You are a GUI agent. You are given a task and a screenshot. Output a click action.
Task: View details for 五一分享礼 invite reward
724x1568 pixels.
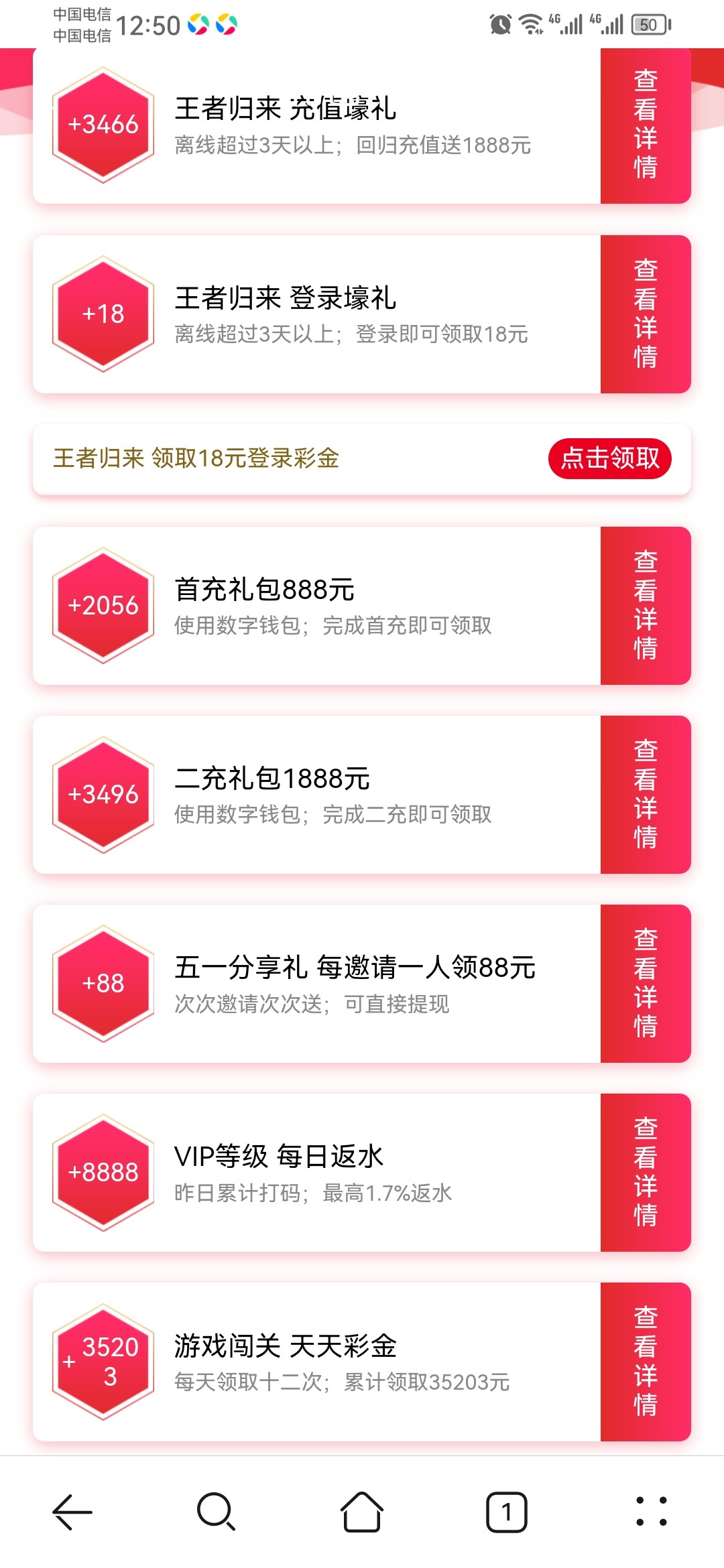coord(646,983)
